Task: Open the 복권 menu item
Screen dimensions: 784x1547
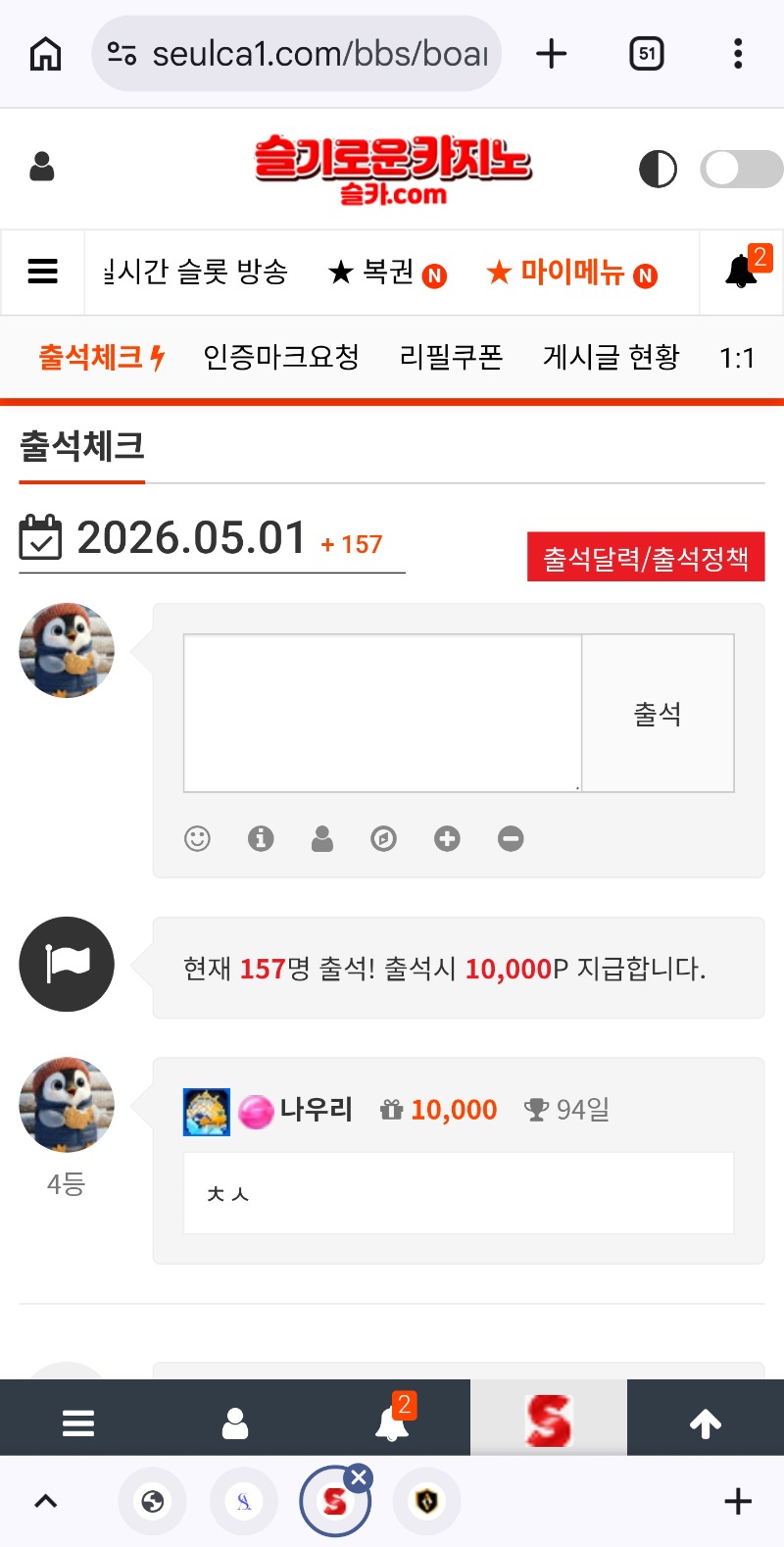Action: 386,273
